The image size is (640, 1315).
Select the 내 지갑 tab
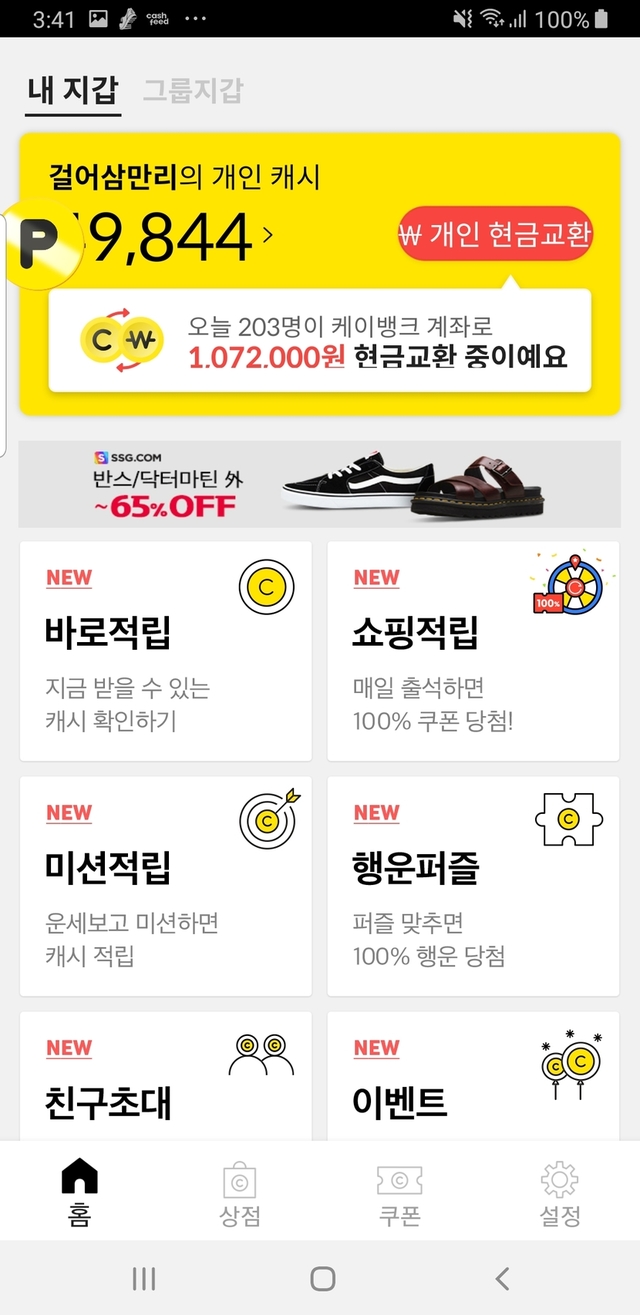[73, 91]
